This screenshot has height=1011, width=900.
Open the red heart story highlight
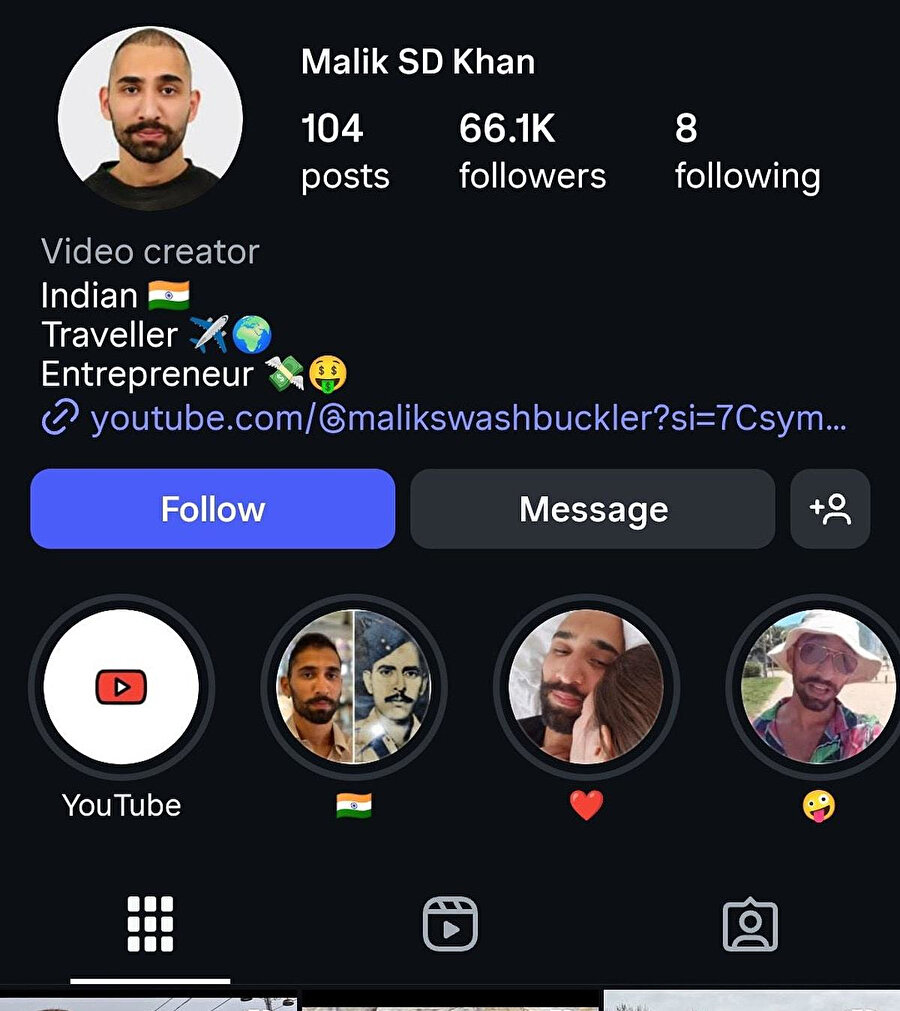point(587,687)
